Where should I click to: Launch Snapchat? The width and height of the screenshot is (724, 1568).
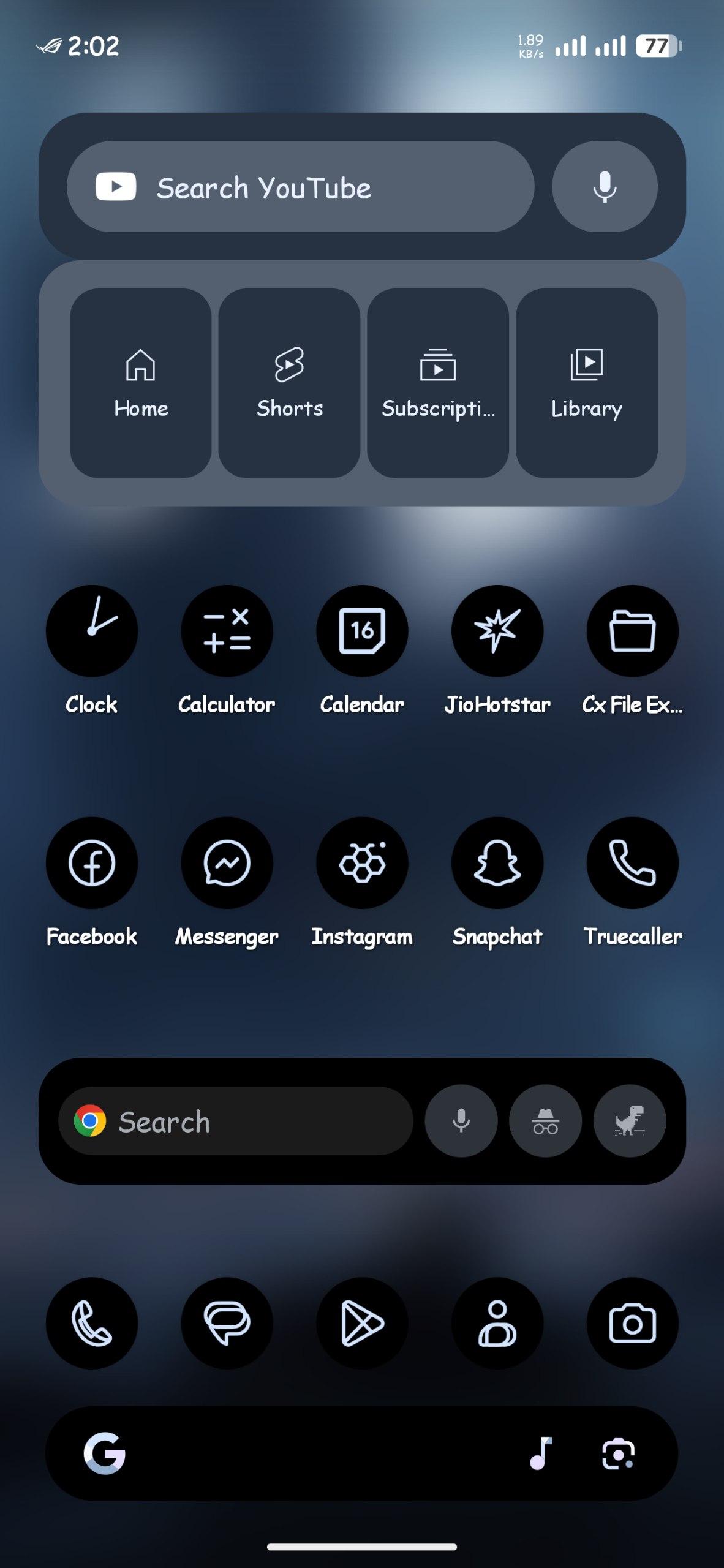tap(497, 863)
